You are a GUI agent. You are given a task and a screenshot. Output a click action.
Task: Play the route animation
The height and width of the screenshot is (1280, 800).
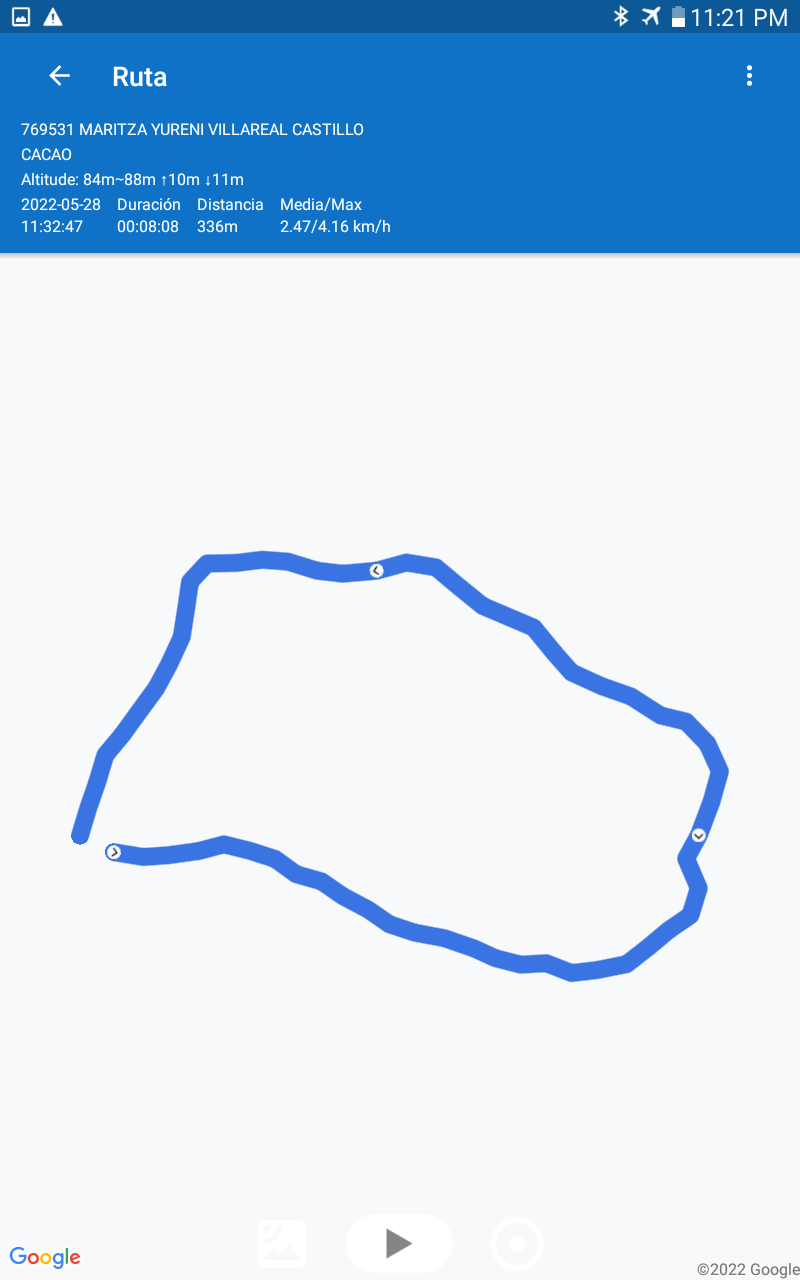[x=399, y=1243]
